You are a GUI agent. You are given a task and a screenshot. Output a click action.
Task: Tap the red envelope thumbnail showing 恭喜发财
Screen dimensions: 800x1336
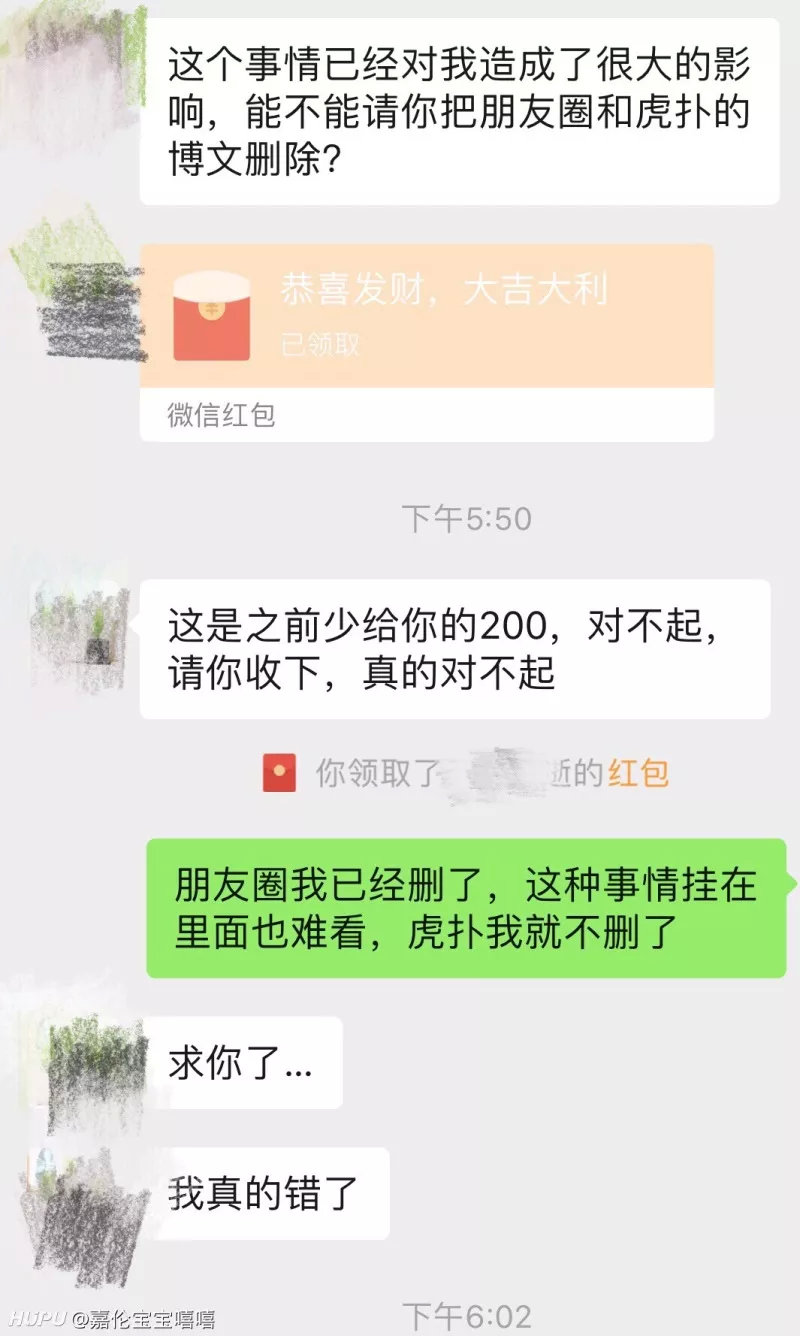pyautogui.click(x=210, y=315)
